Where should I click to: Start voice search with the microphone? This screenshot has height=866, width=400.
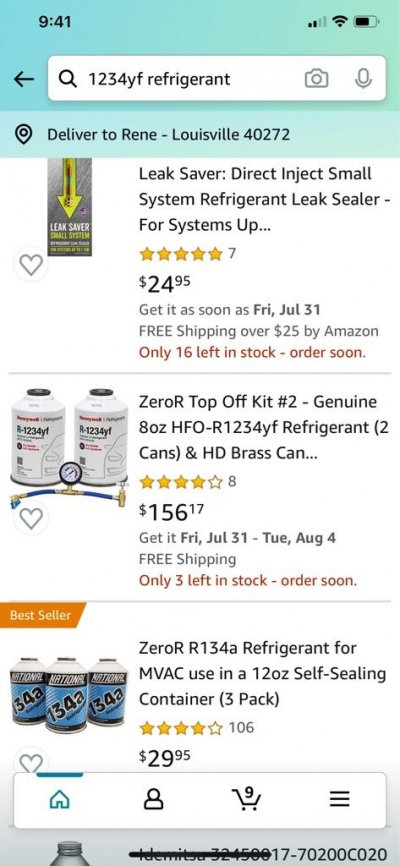tap(363, 80)
